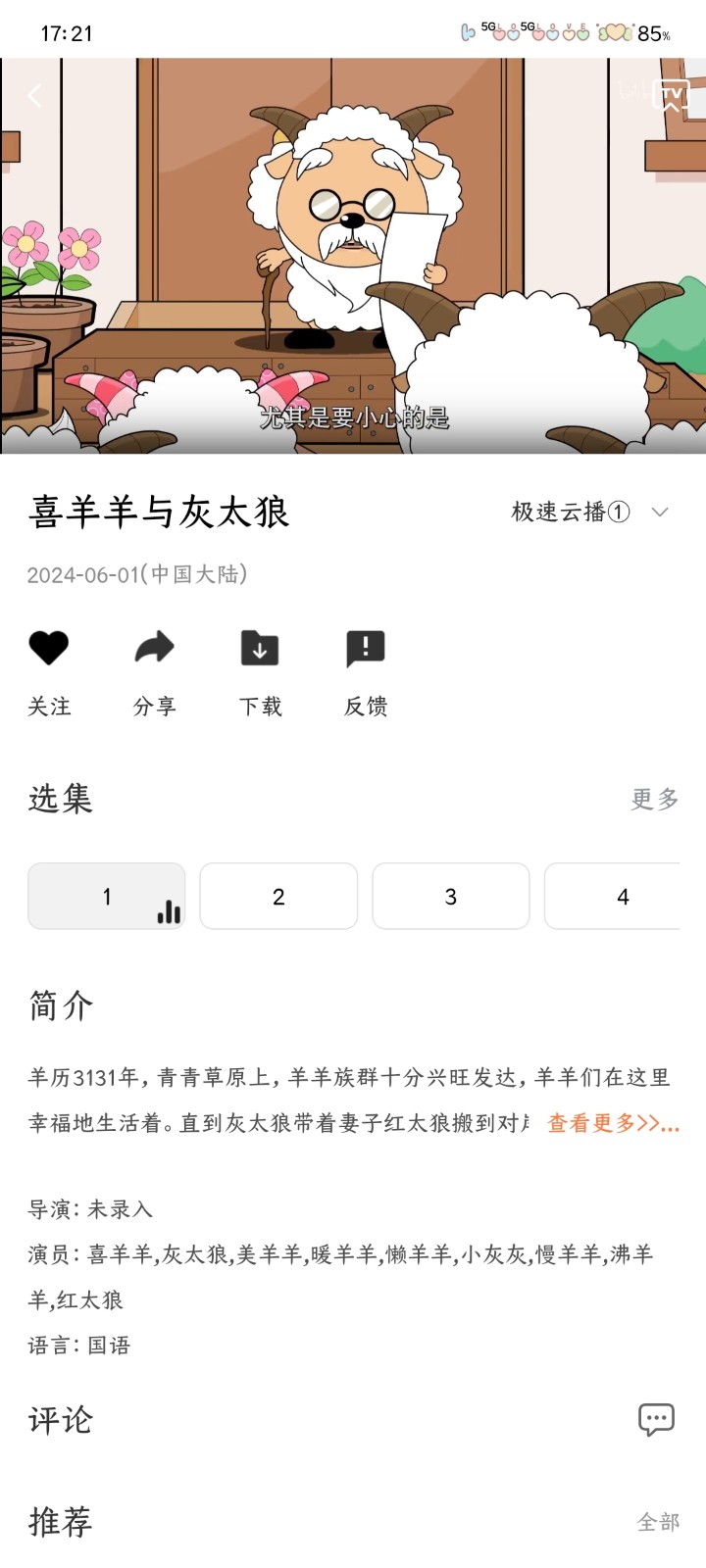Tap the 2024-06-01 release date text
The height and width of the screenshot is (1568, 706).
(x=137, y=575)
